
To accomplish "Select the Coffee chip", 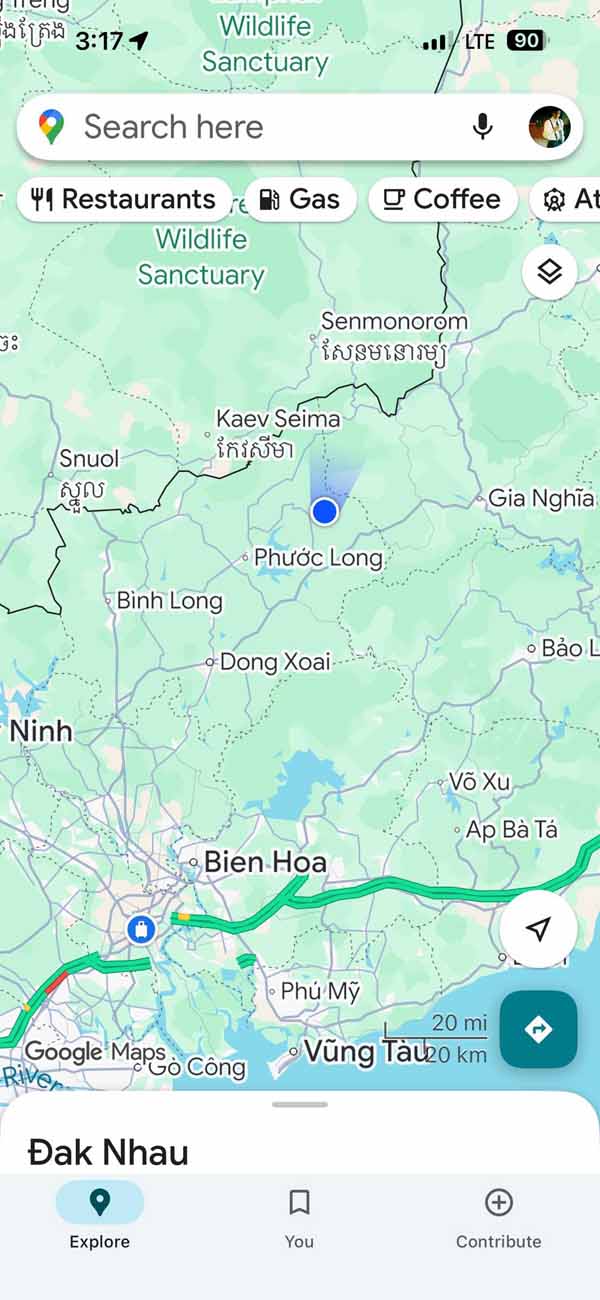I will (443, 199).
